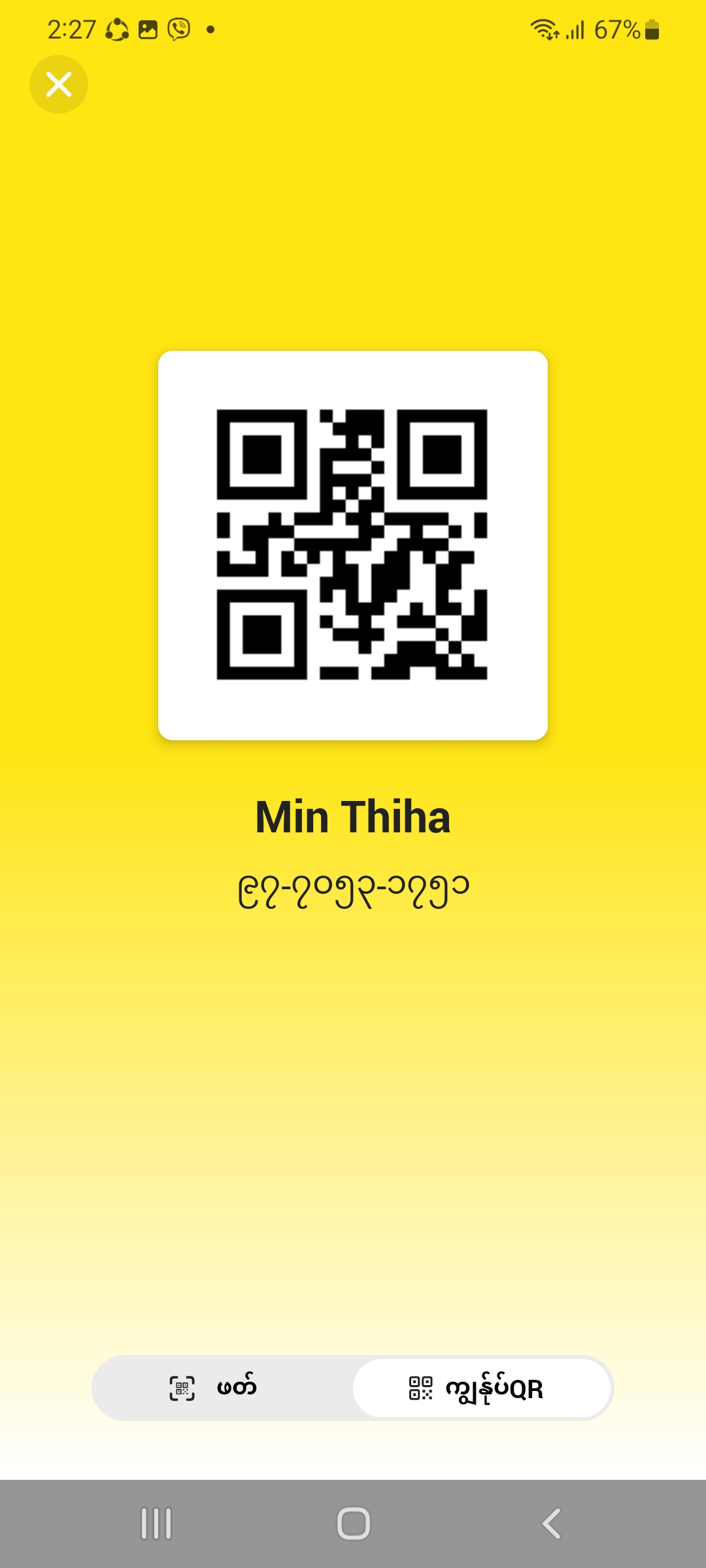The width and height of the screenshot is (706, 1568).
Task: Close the QR code screen
Action: [x=59, y=84]
